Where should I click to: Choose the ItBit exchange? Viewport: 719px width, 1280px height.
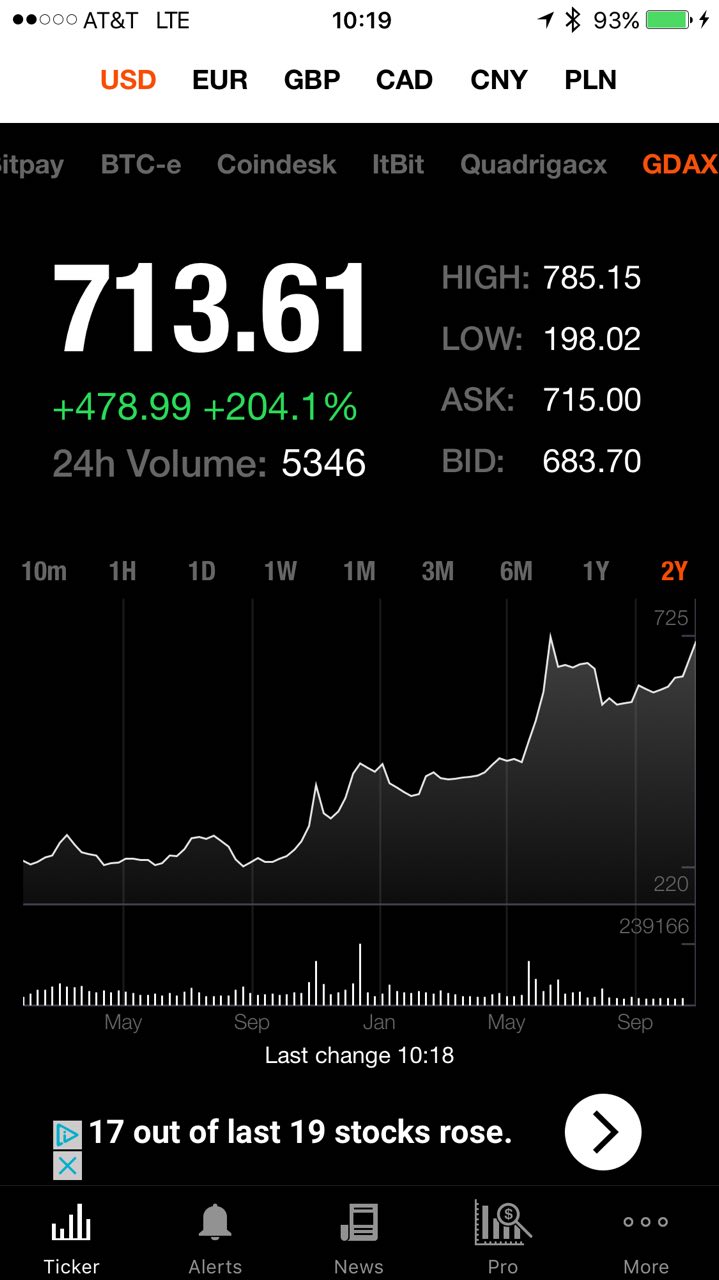[x=398, y=165]
